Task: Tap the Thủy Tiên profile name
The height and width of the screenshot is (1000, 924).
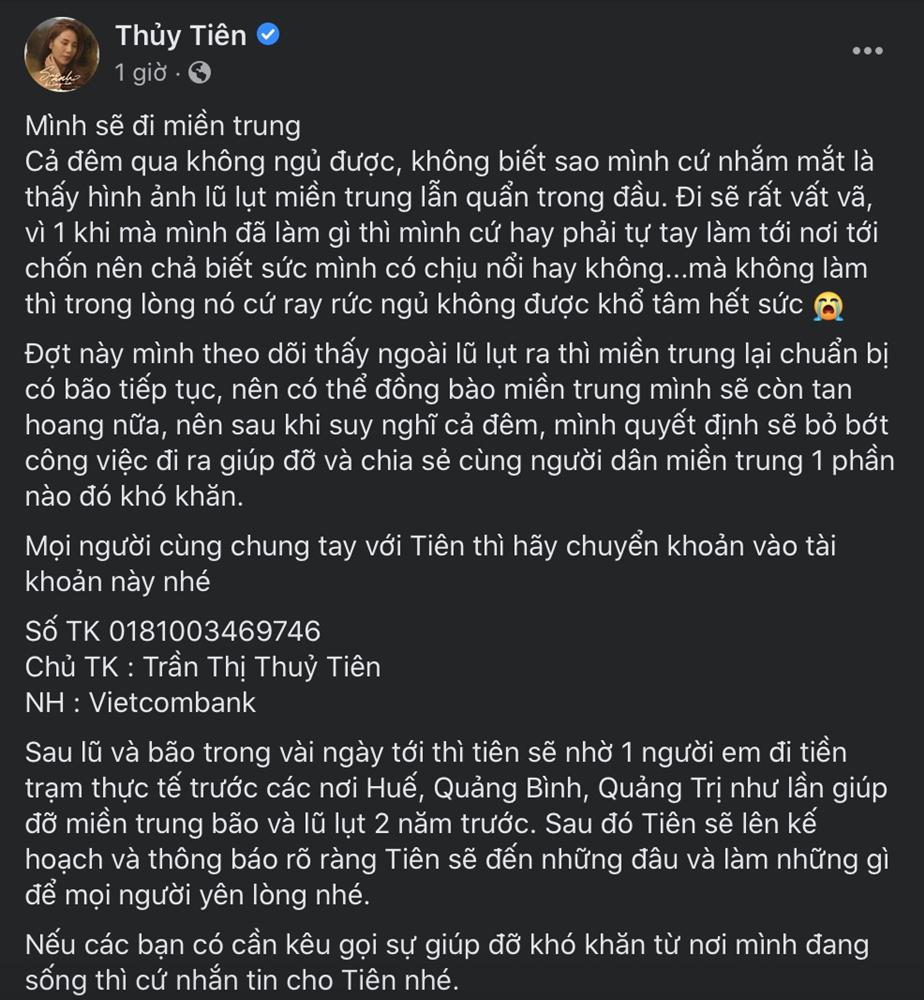Action: tap(180, 36)
